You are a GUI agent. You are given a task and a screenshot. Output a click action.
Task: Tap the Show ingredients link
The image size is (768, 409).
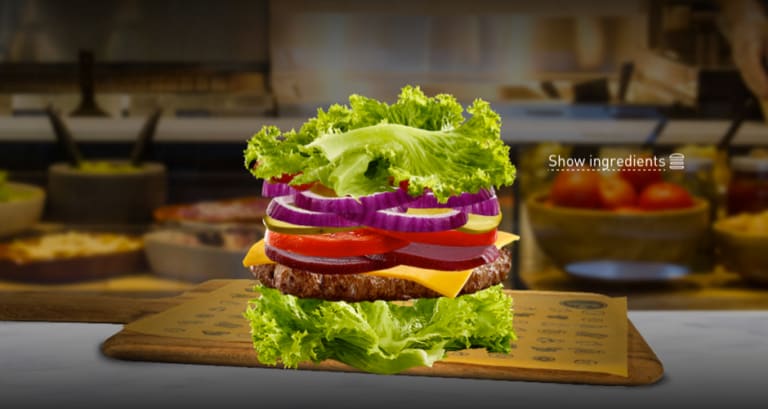tap(614, 161)
